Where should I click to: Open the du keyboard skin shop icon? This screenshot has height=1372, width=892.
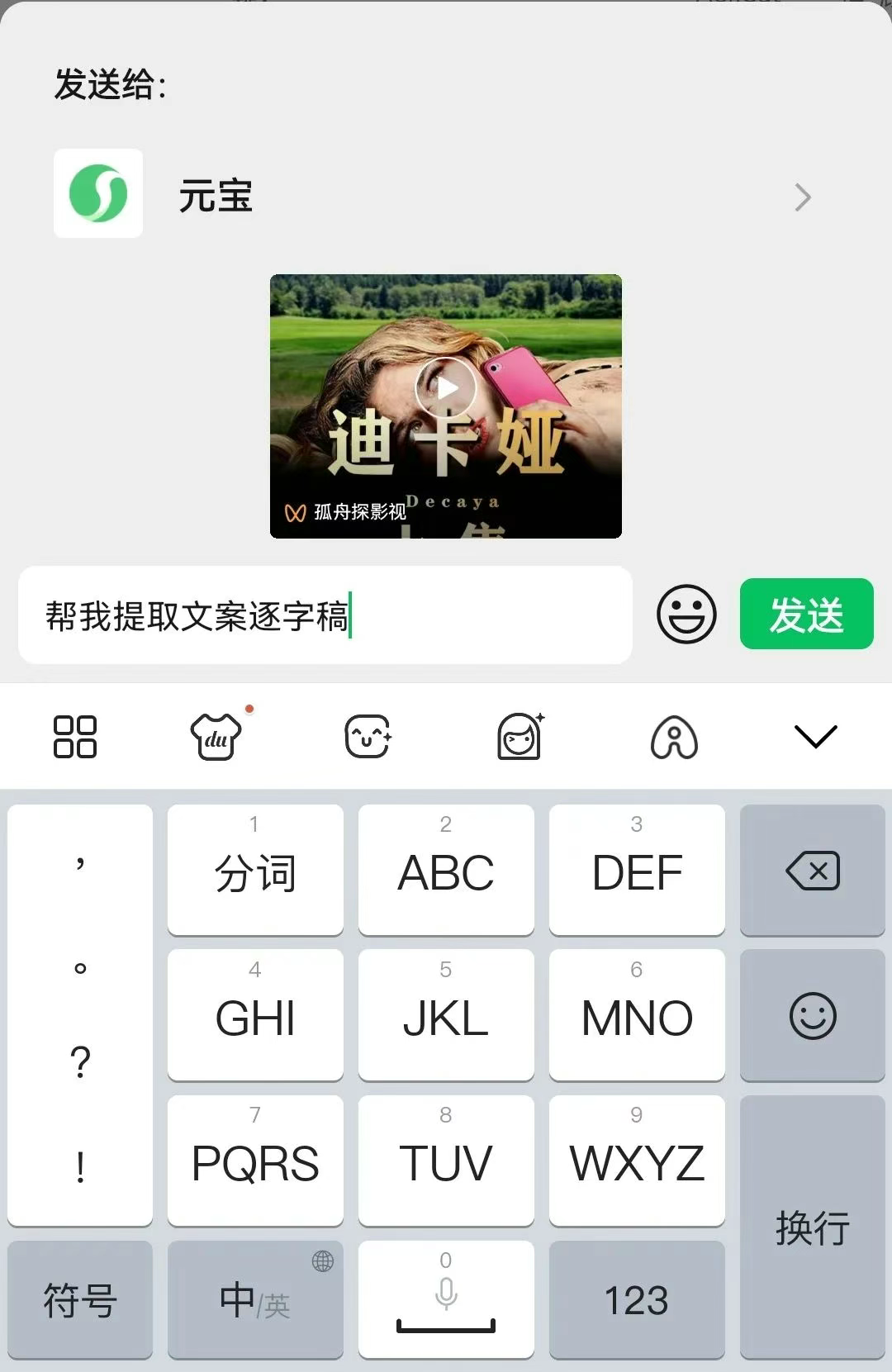click(216, 738)
